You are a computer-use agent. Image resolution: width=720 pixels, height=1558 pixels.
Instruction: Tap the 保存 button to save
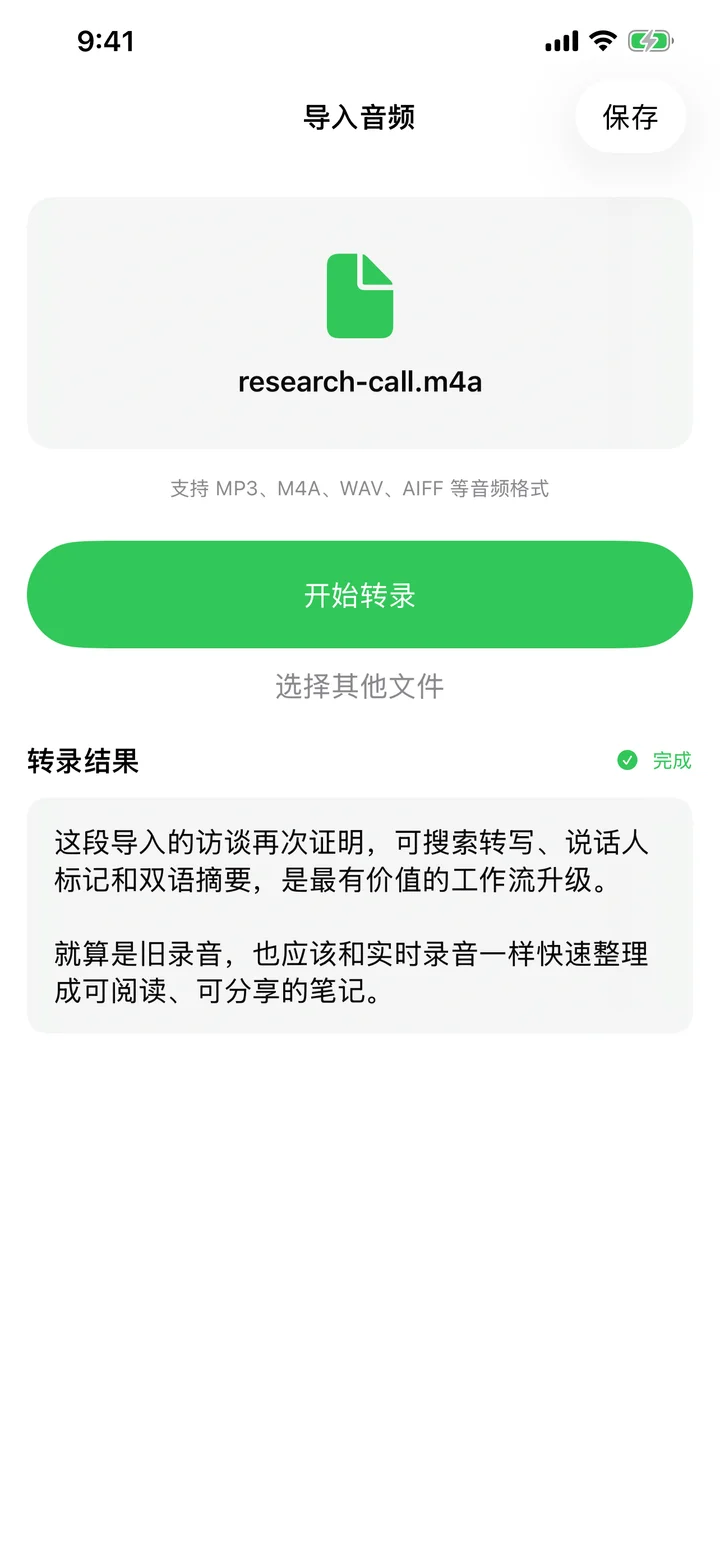click(x=631, y=117)
